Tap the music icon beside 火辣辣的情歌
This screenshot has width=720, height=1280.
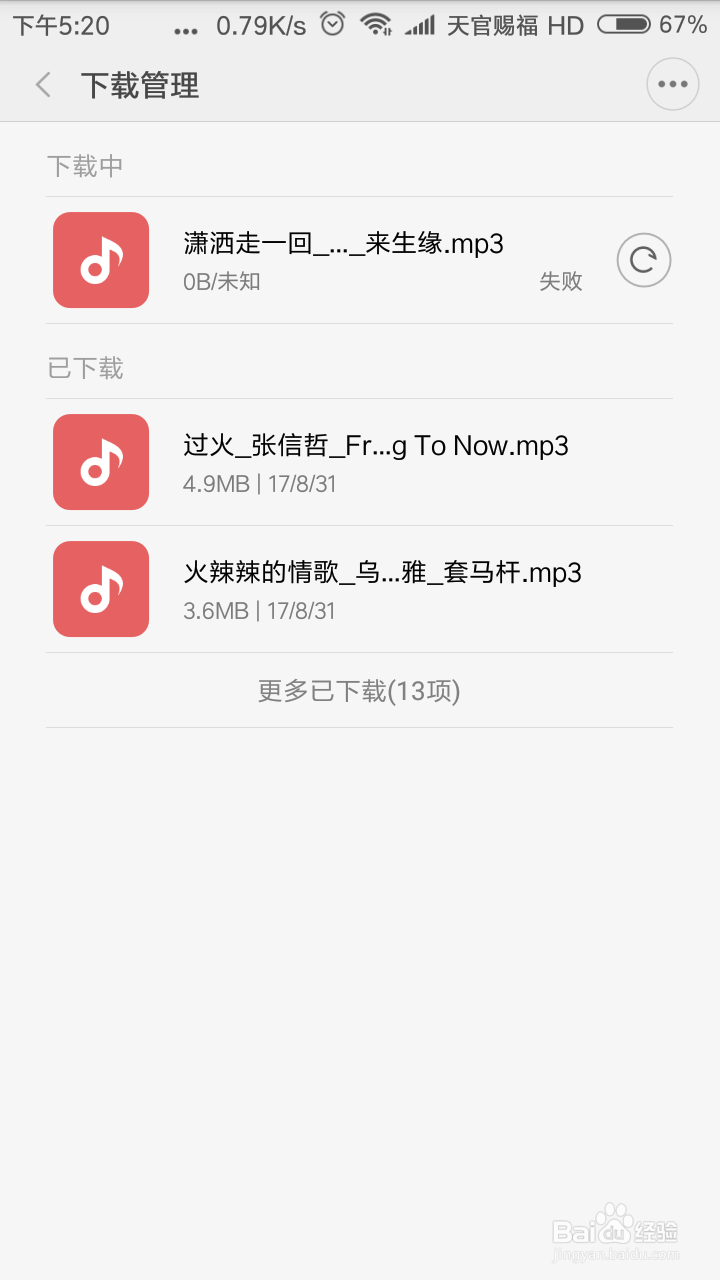pos(100,589)
